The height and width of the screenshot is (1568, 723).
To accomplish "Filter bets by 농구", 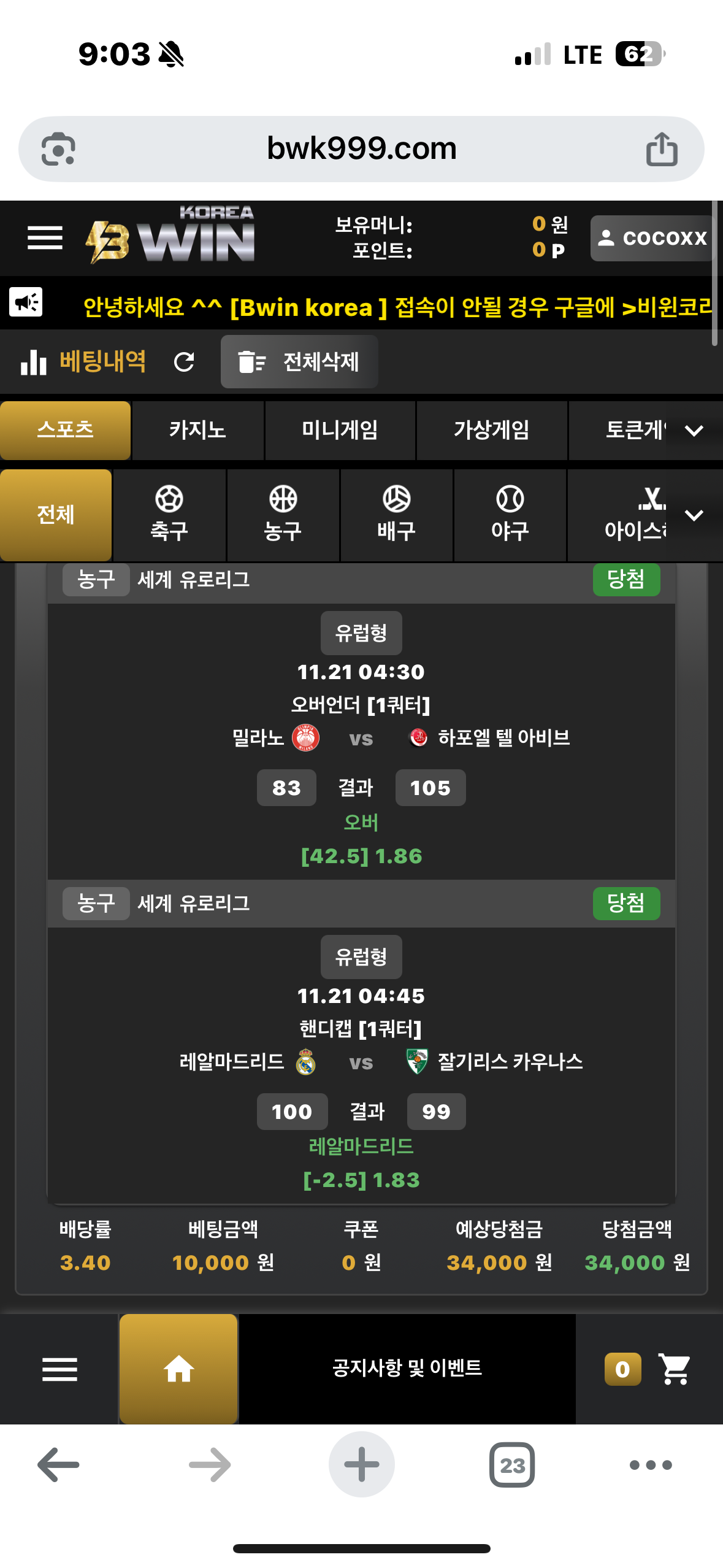I will click(283, 514).
